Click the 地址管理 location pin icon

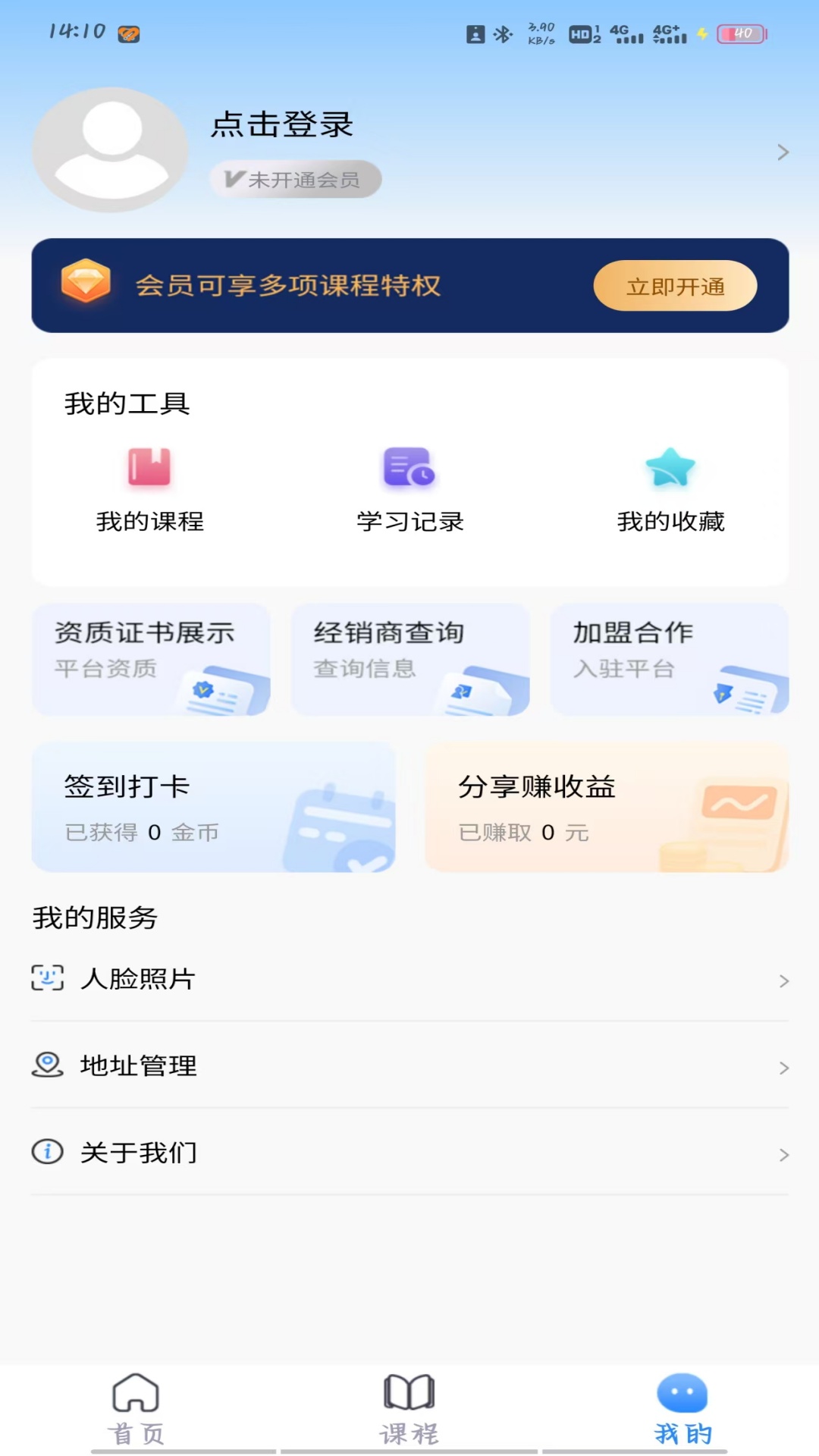tap(47, 1065)
